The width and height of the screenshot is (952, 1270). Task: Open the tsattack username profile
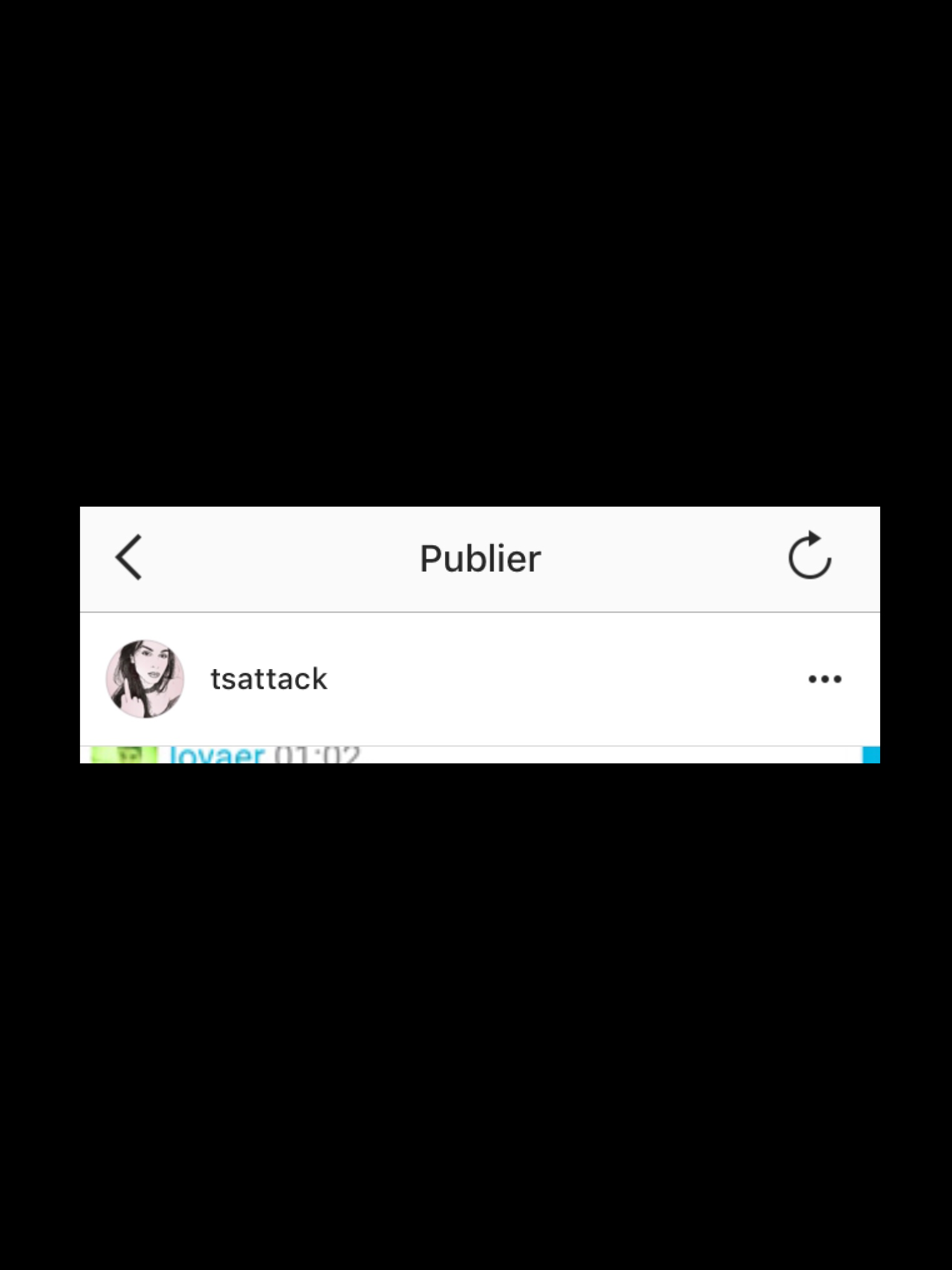[268, 679]
